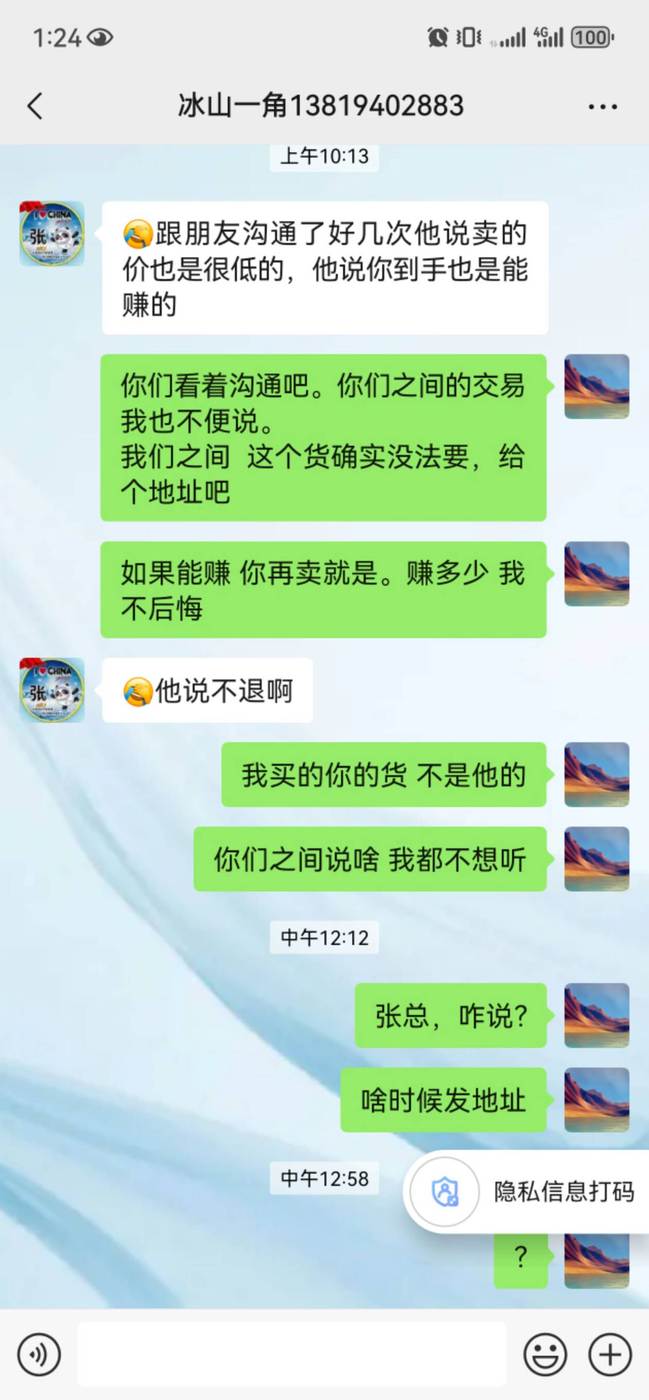Open the plus attachments menu
The width and height of the screenshot is (649, 1400).
coord(609,1355)
